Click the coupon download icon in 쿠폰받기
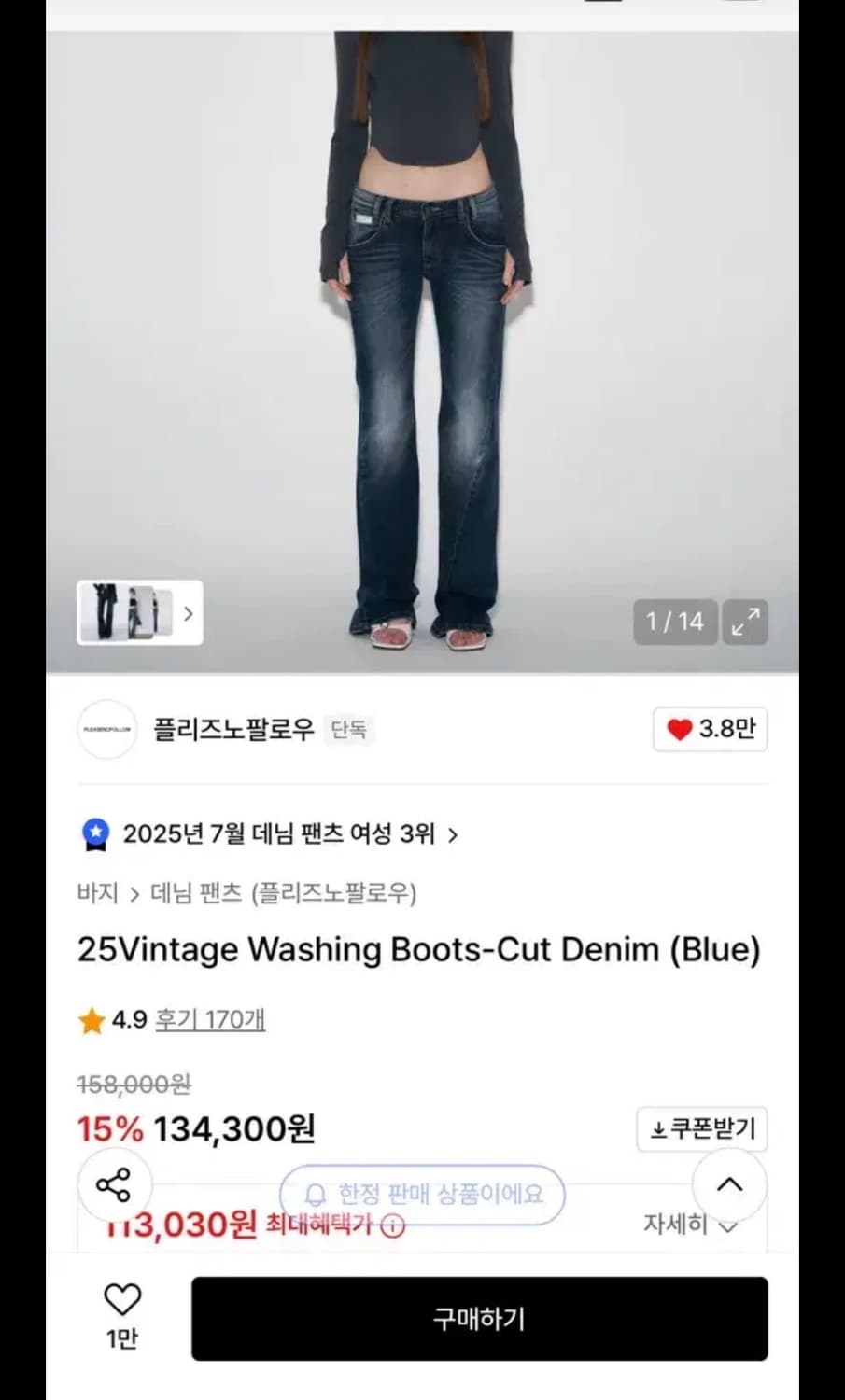The height and width of the screenshot is (1400, 845). pos(656,1128)
